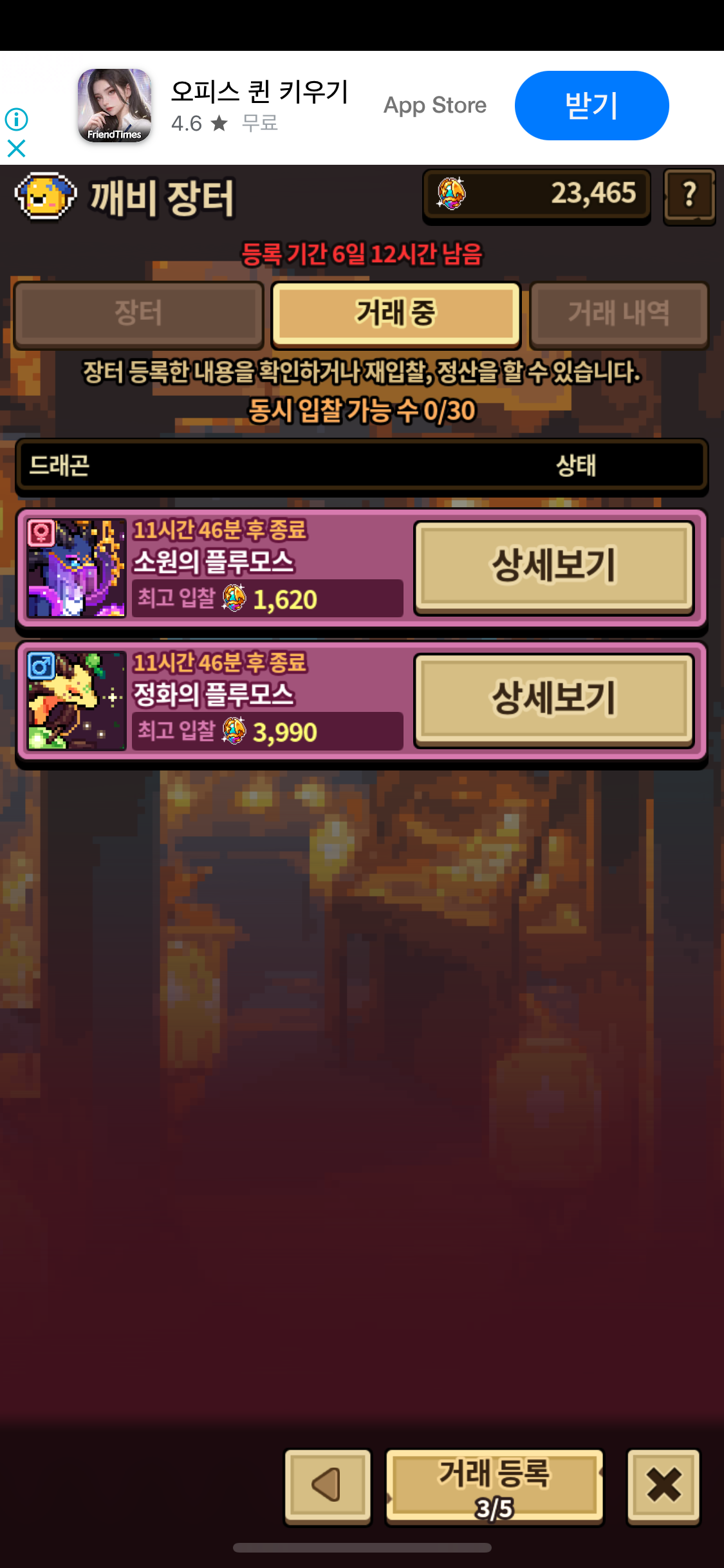
Task: Open the 오피스 퀸 키우기 ad banner
Action: click(x=257, y=106)
